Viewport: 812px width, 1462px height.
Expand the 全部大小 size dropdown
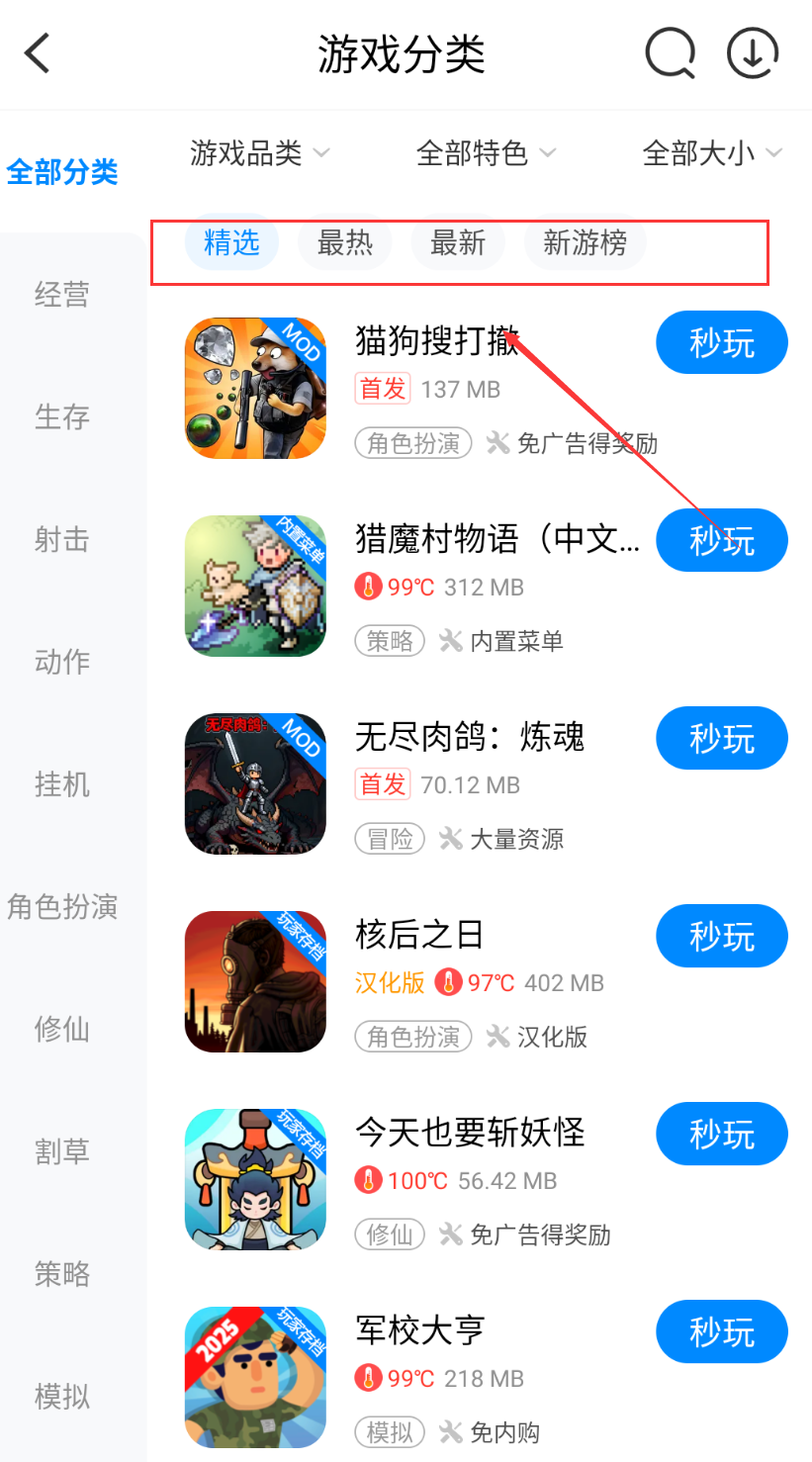tap(712, 153)
